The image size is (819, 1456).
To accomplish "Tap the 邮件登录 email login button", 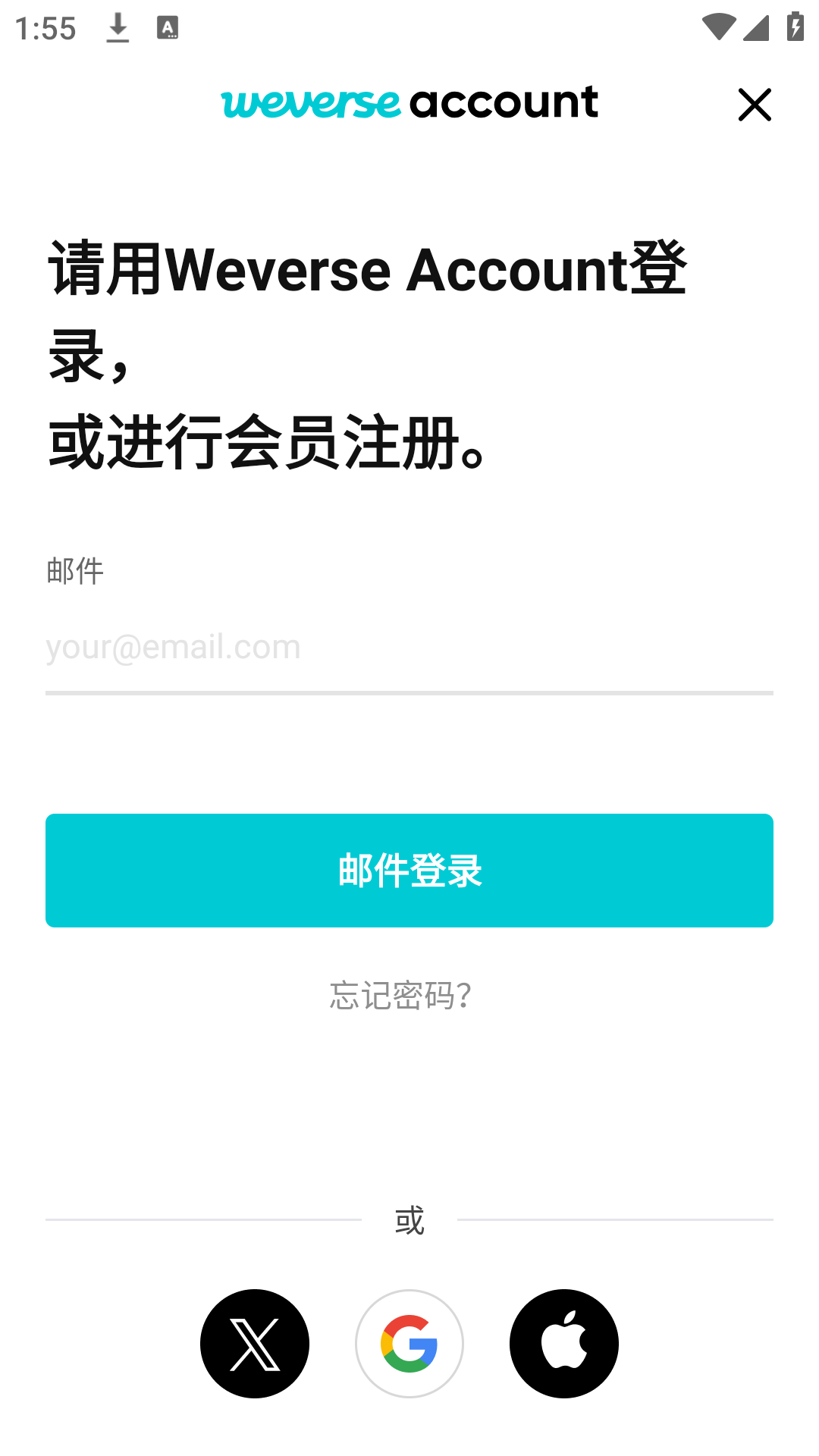I will click(x=409, y=871).
